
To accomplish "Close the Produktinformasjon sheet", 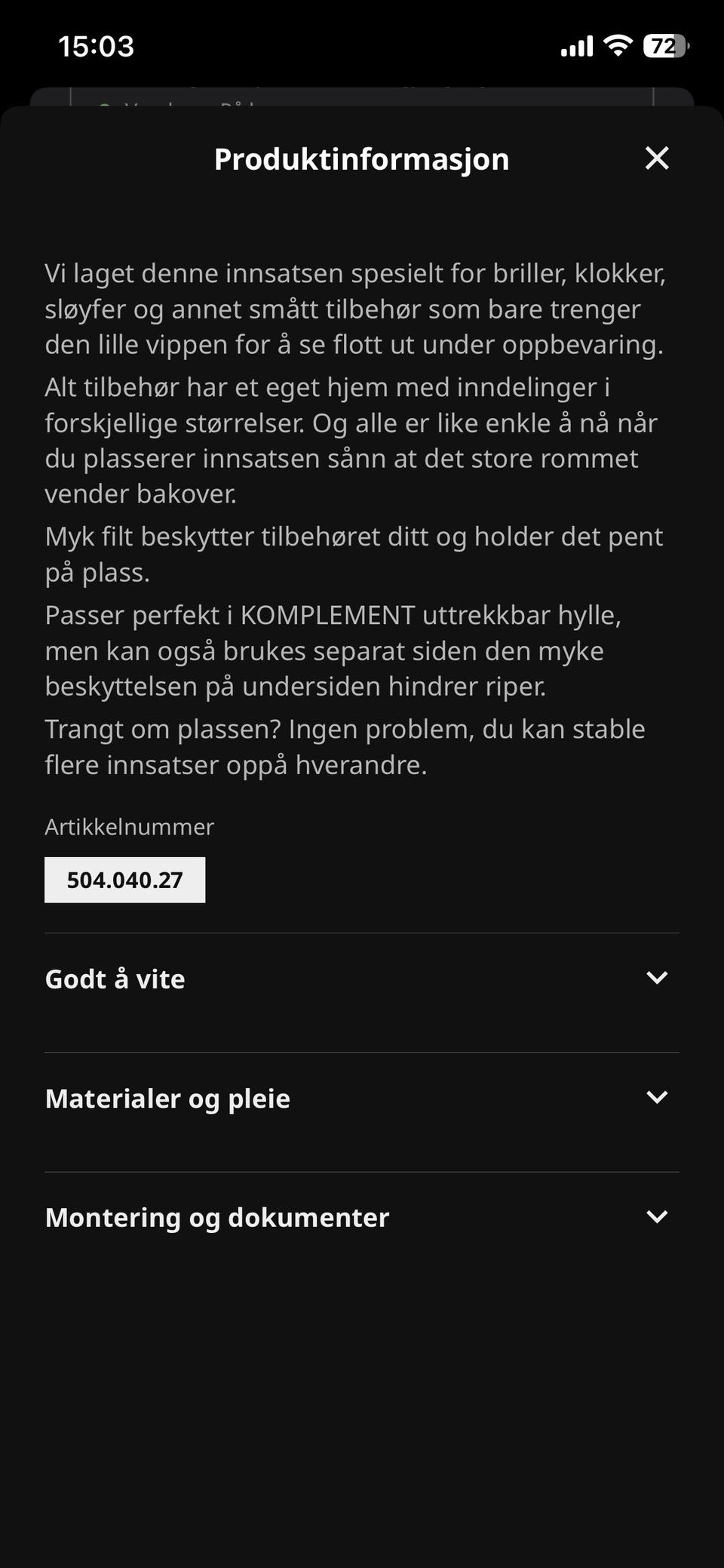I will [x=657, y=158].
